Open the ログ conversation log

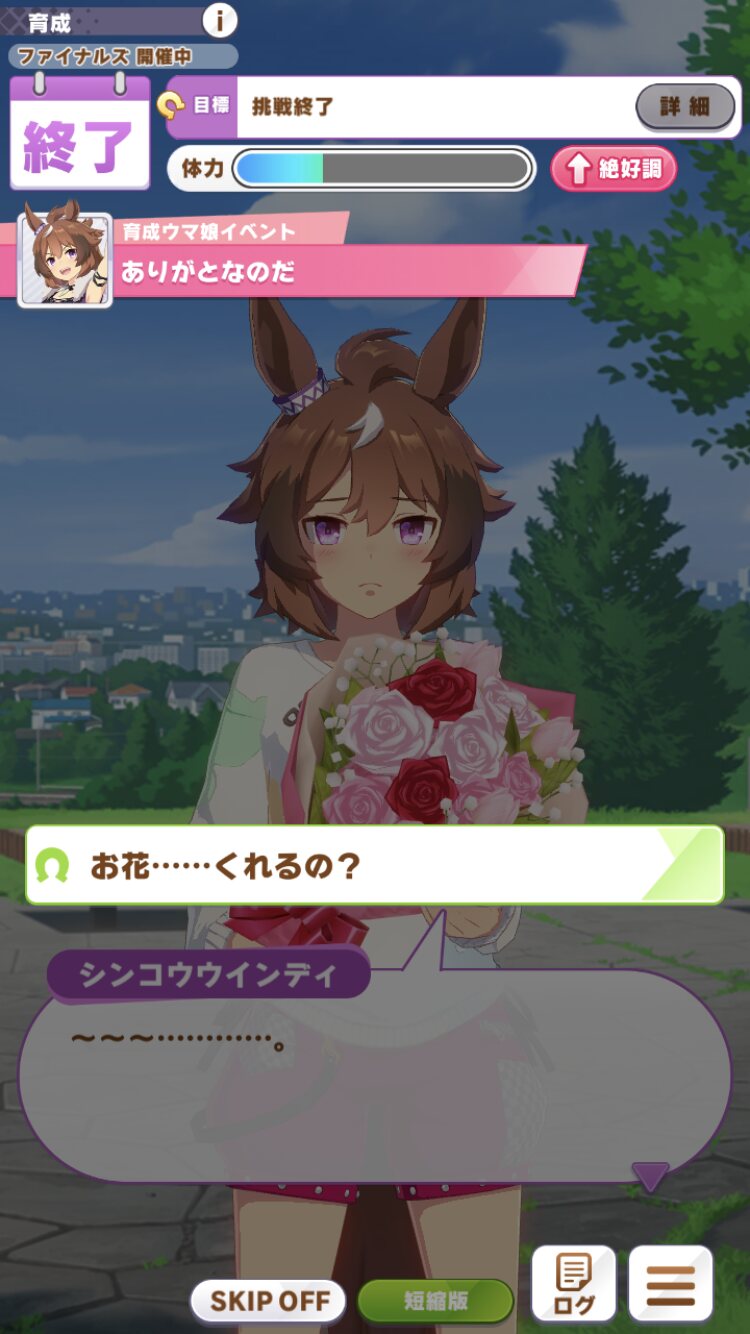[x=573, y=1285]
